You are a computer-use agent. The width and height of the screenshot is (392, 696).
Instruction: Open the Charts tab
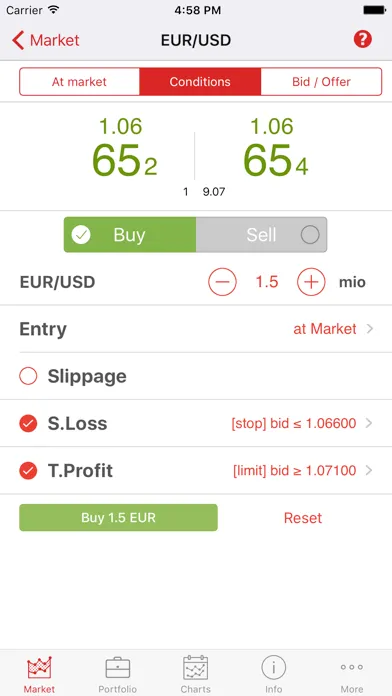click(x=195, y=674)
